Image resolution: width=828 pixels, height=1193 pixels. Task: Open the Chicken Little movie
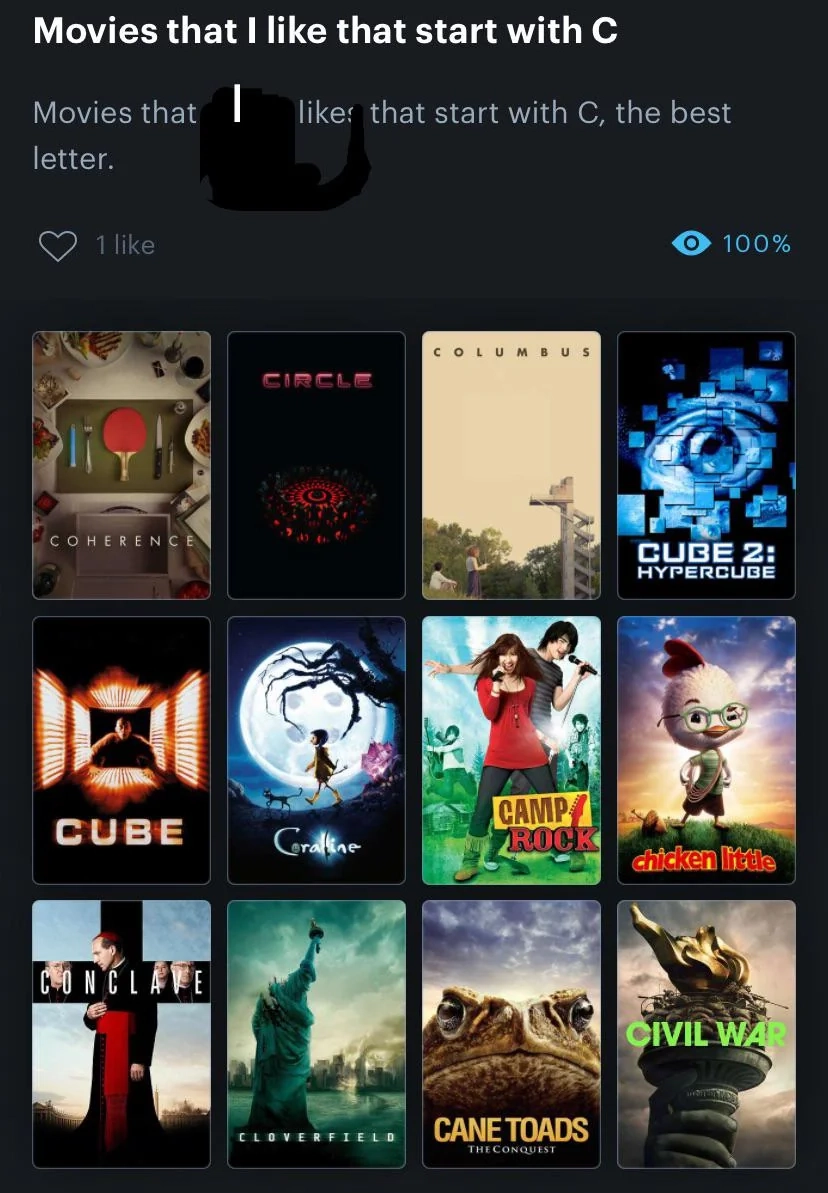coord(706,750)
